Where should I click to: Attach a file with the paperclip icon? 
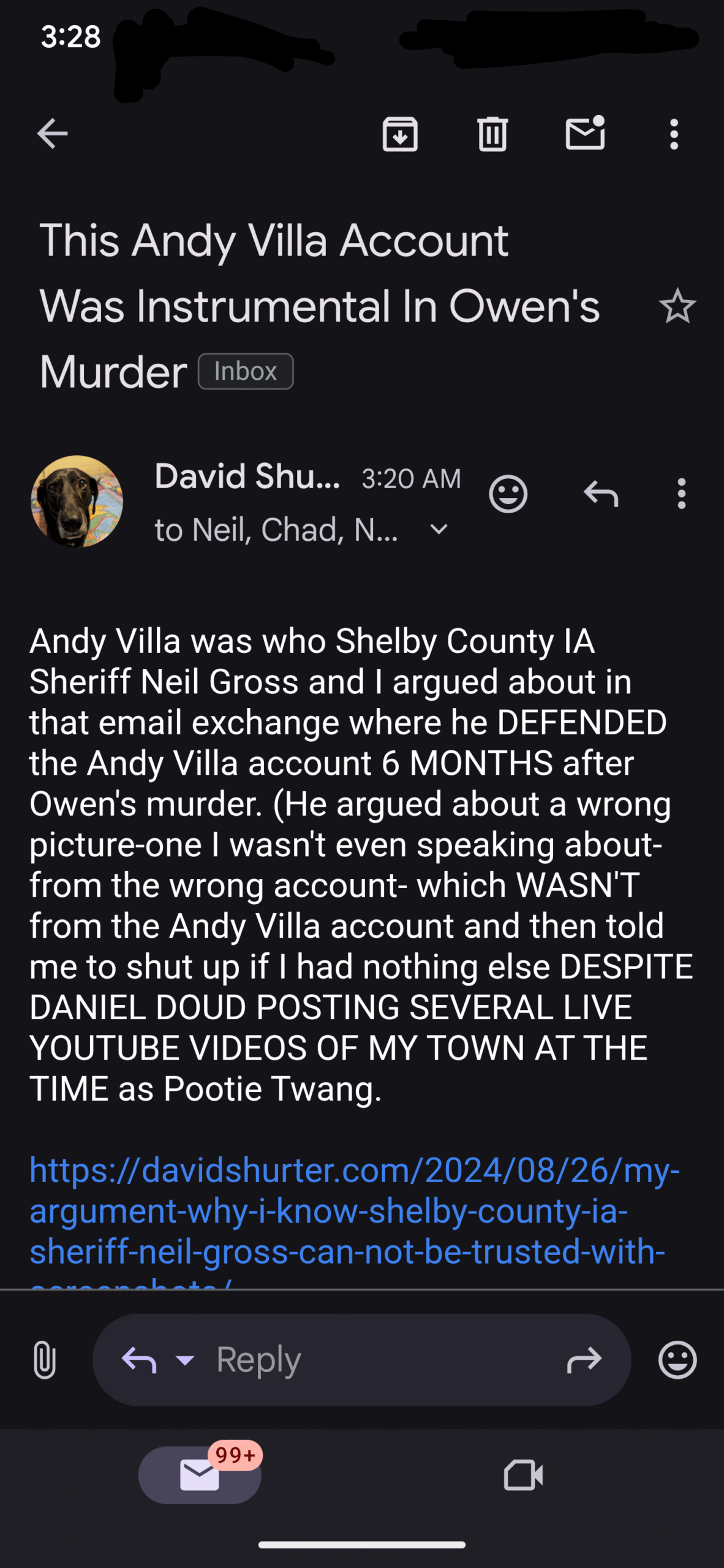pyautogui.click(x=45, y=1360)
